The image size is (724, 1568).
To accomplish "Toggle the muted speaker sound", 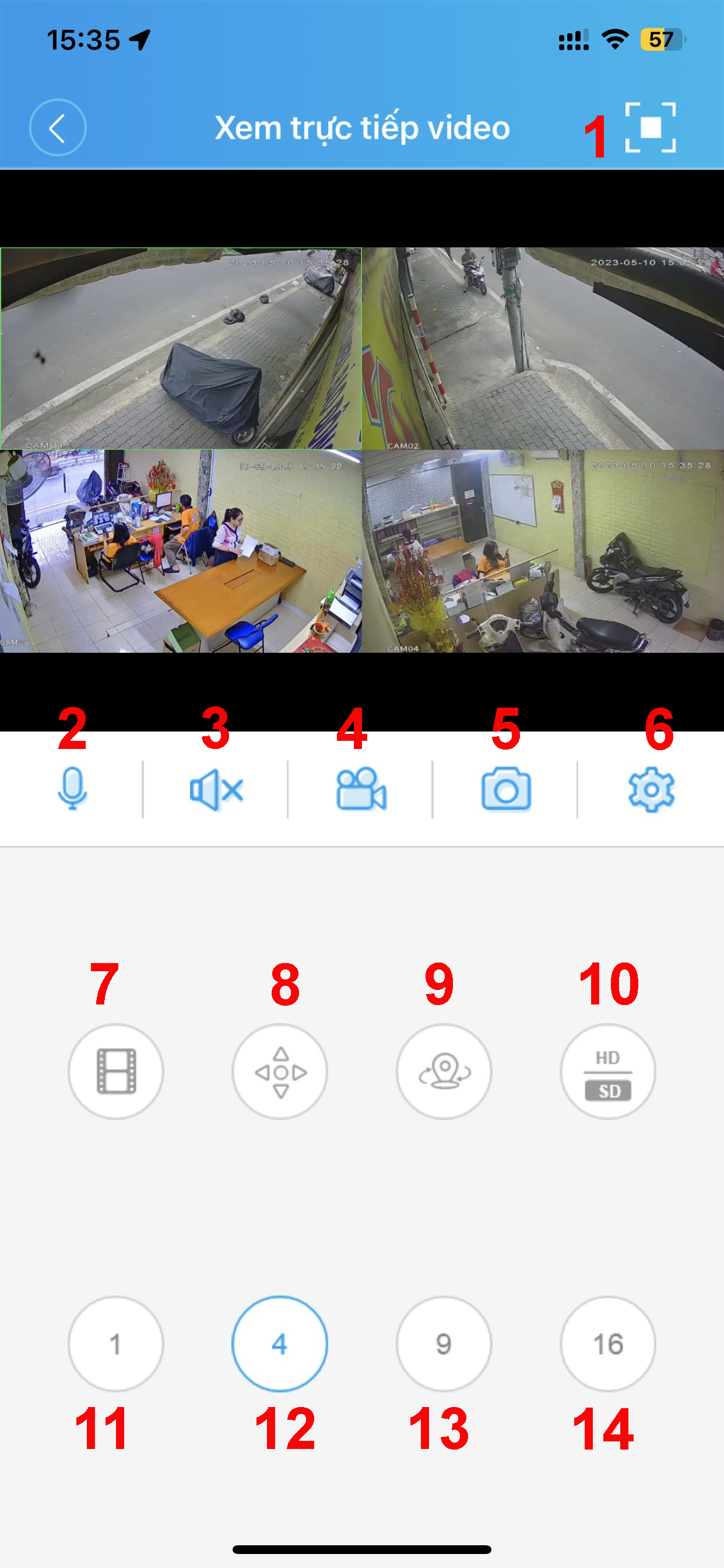I will pos(217,789).
